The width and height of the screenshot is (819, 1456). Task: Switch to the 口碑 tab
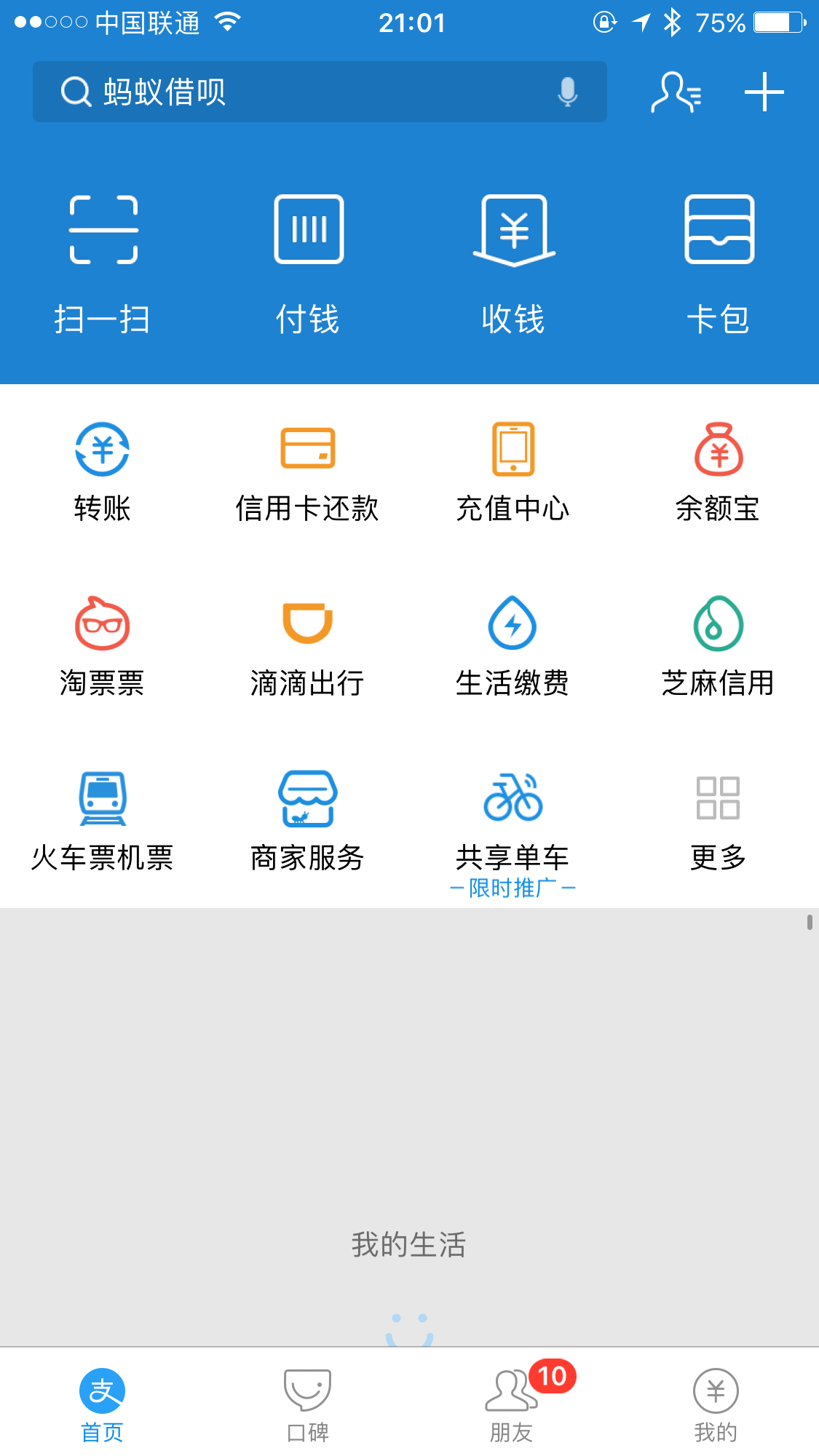[307, 1405]
